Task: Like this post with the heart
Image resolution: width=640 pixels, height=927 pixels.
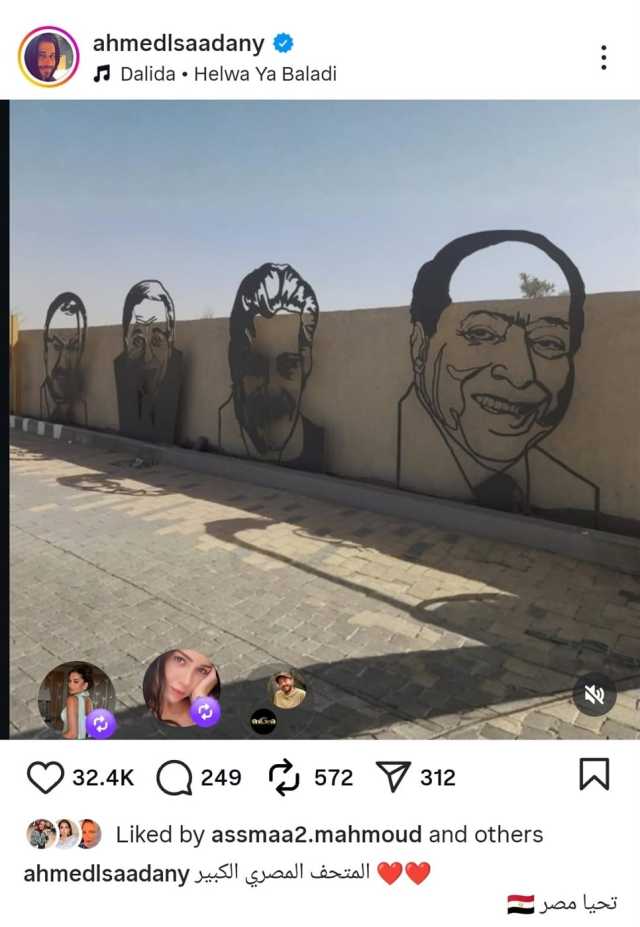Action: [x=45, y=777]
